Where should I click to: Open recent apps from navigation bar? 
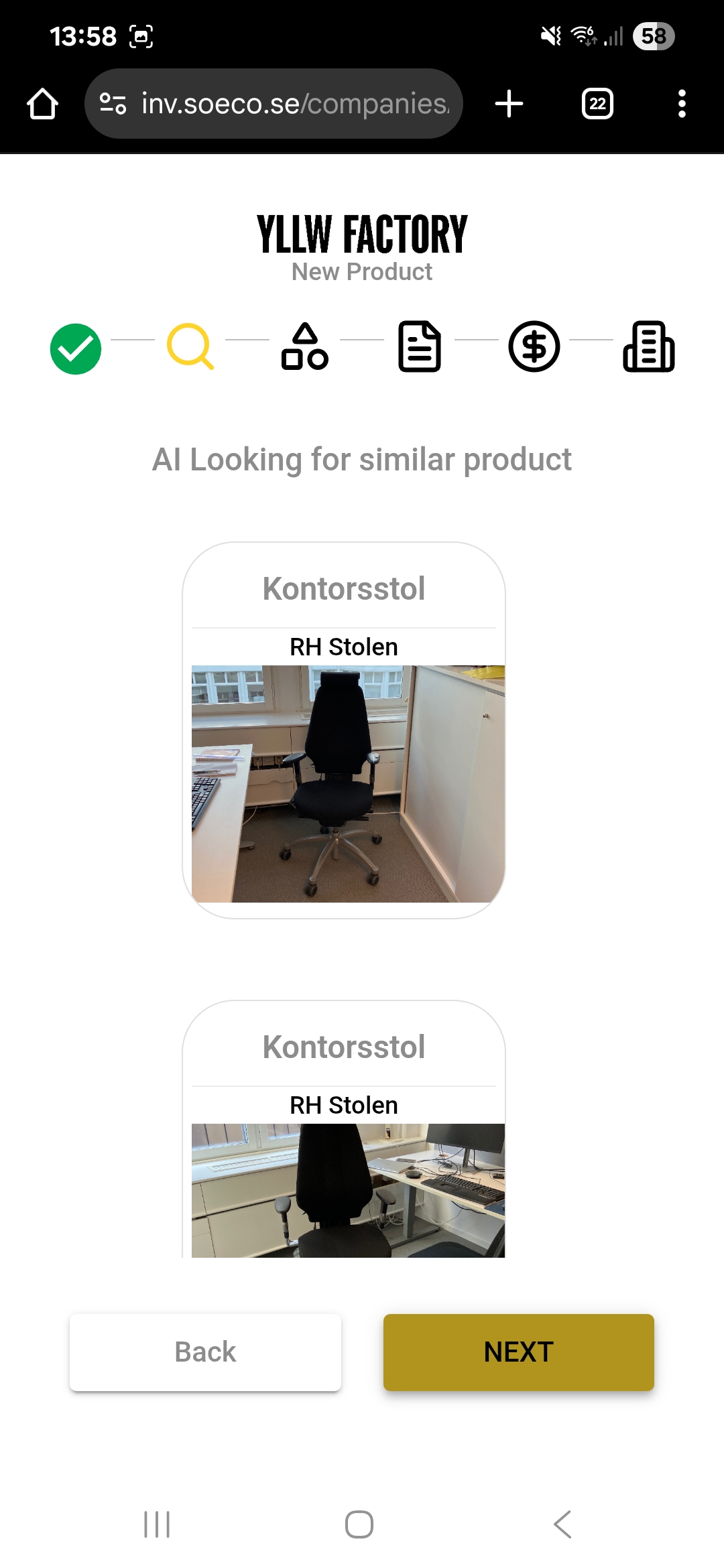point(157,1524)
